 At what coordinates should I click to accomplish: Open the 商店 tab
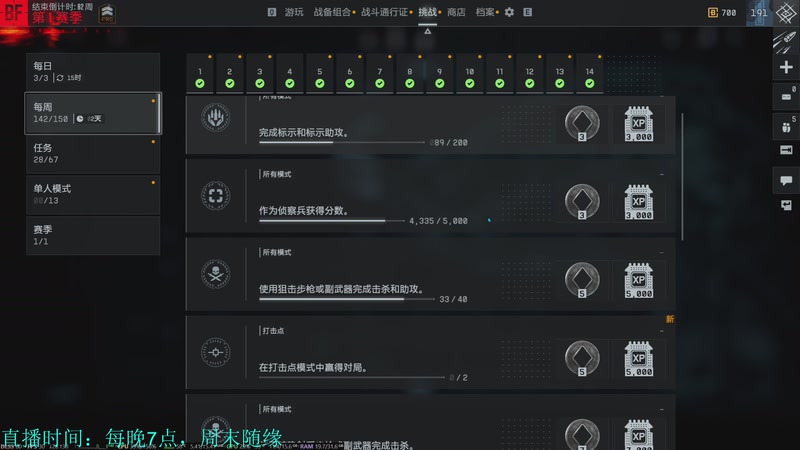456,12
